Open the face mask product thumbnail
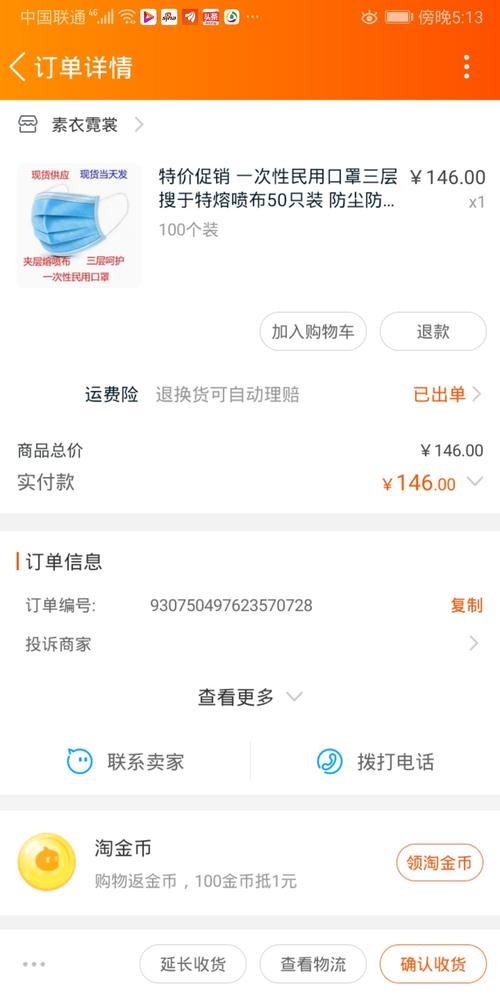 tap(79, 225)
